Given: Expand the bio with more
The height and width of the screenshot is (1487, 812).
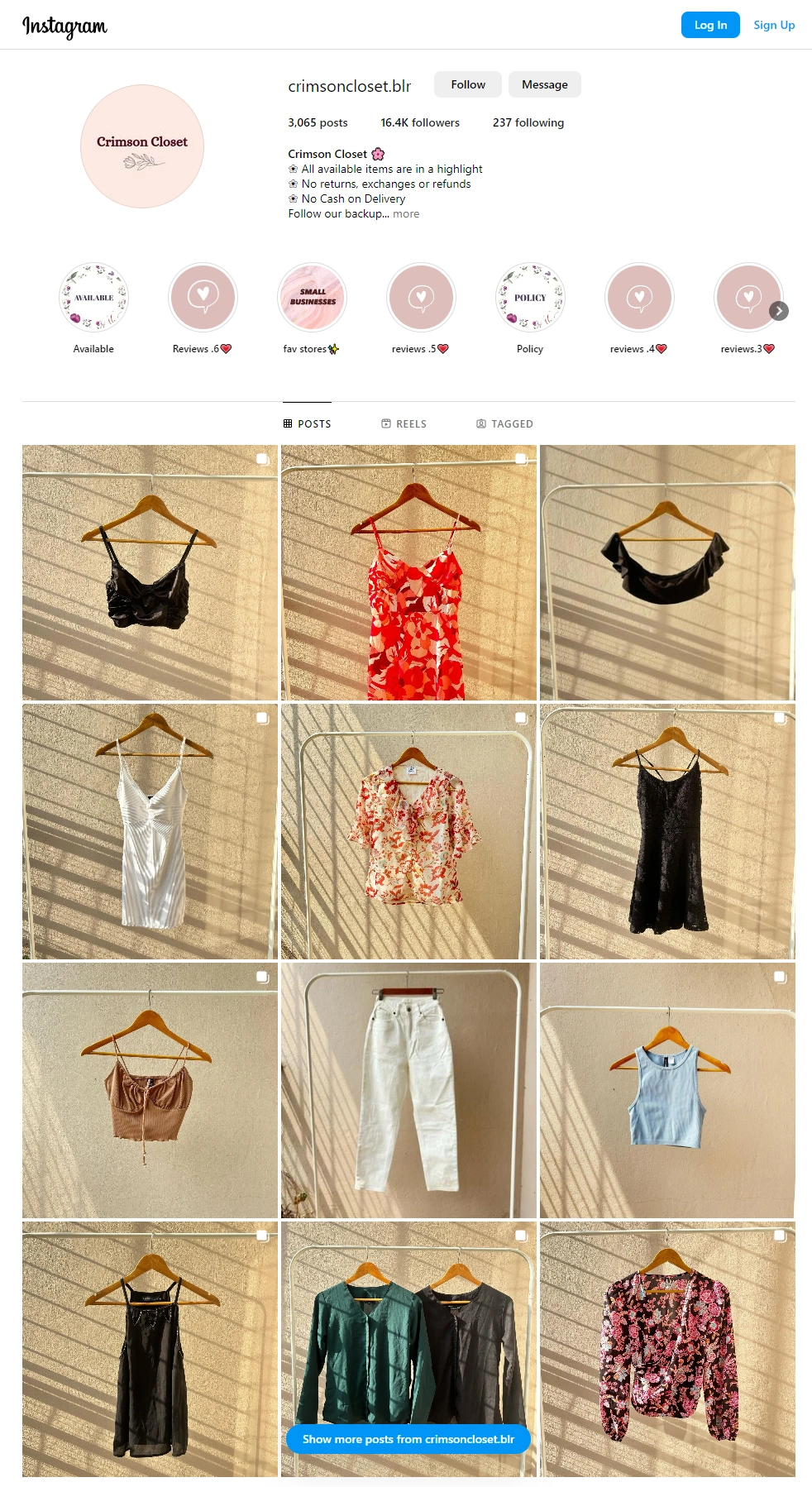Looking at the screenshot, I should 406,213.
